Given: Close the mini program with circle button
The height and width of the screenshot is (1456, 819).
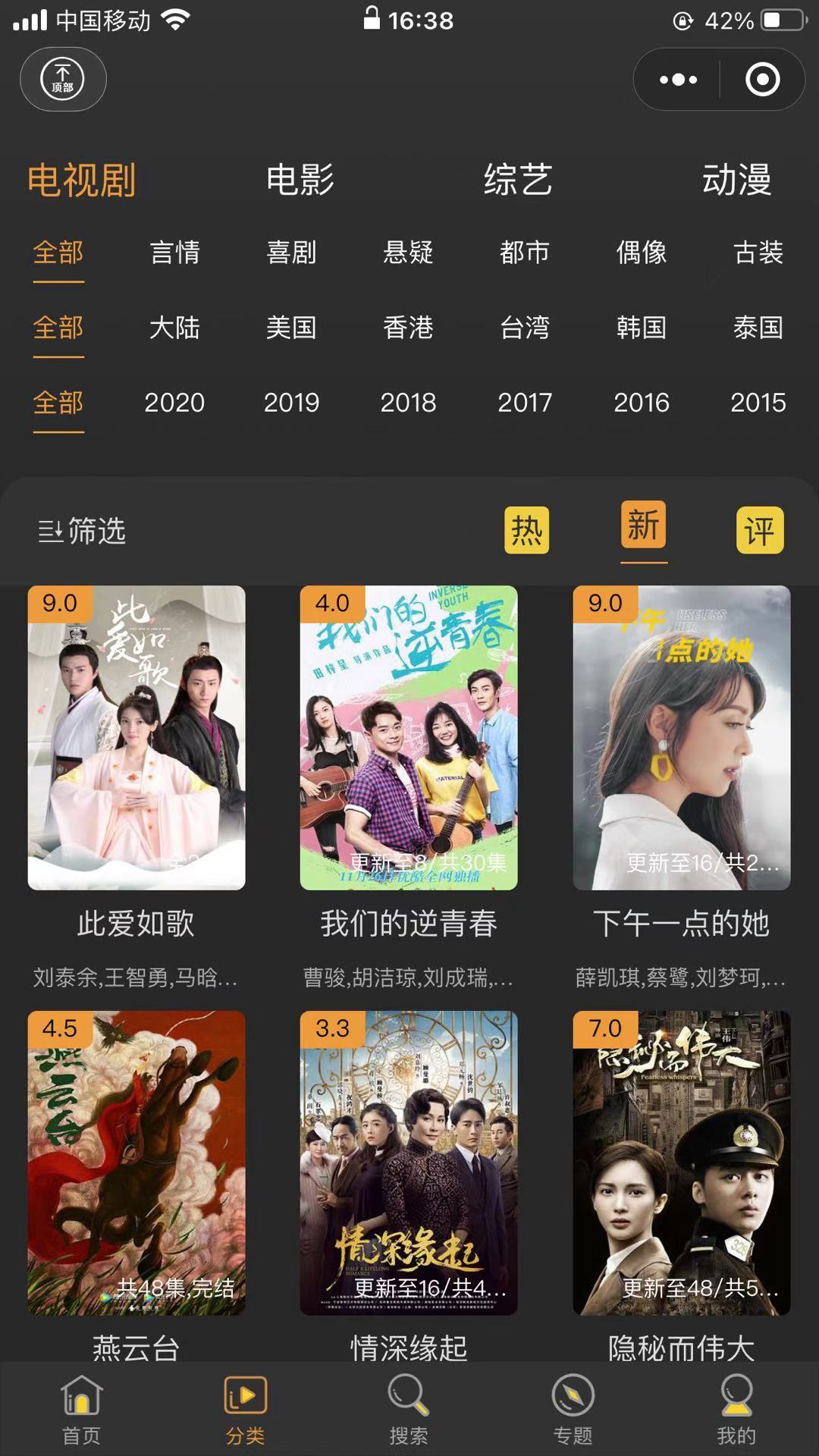Looking at the screenshot, I should (x=762, y=80).
